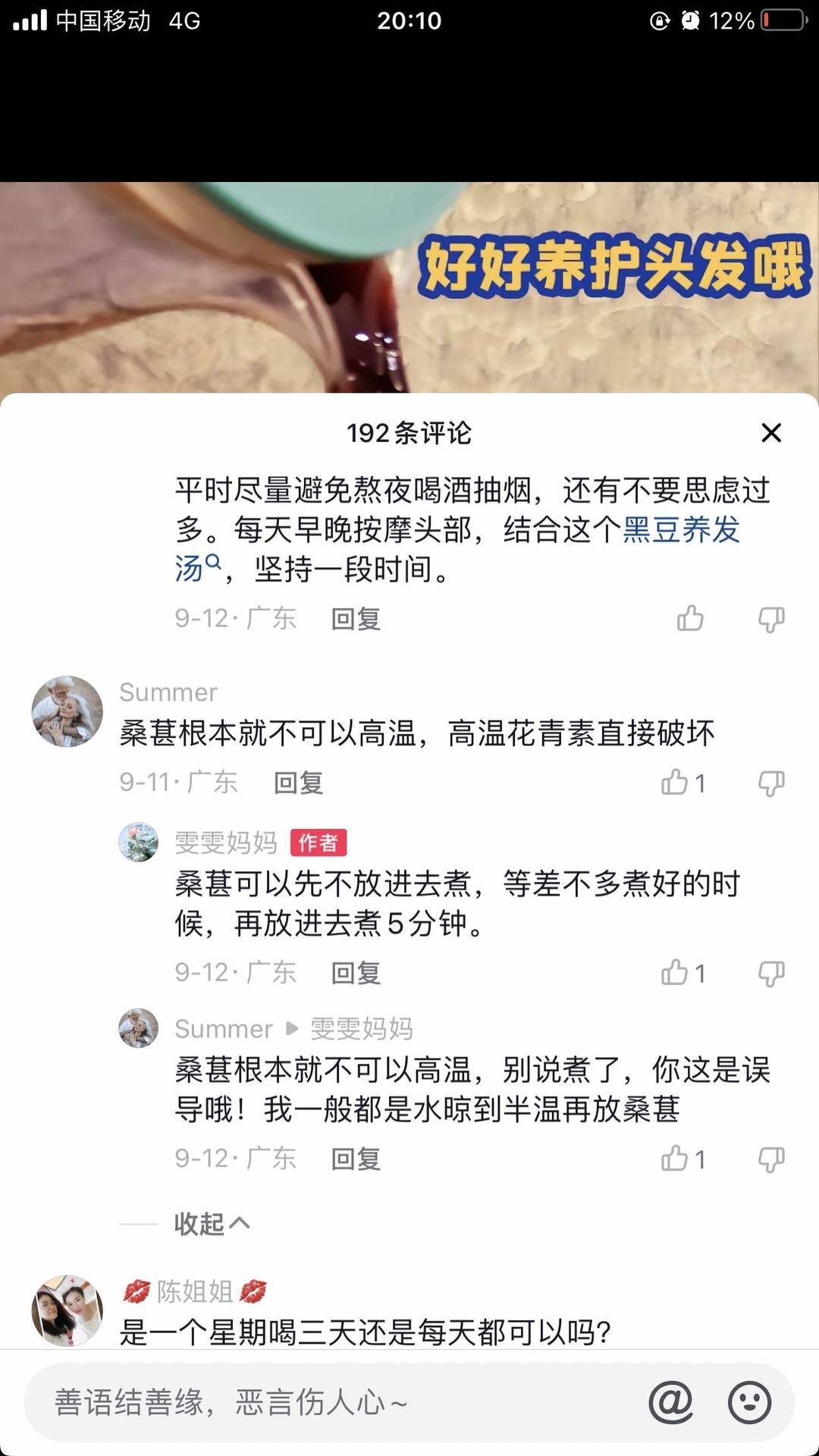Reply to Summer's 9-11 comment

click(298, 783)
